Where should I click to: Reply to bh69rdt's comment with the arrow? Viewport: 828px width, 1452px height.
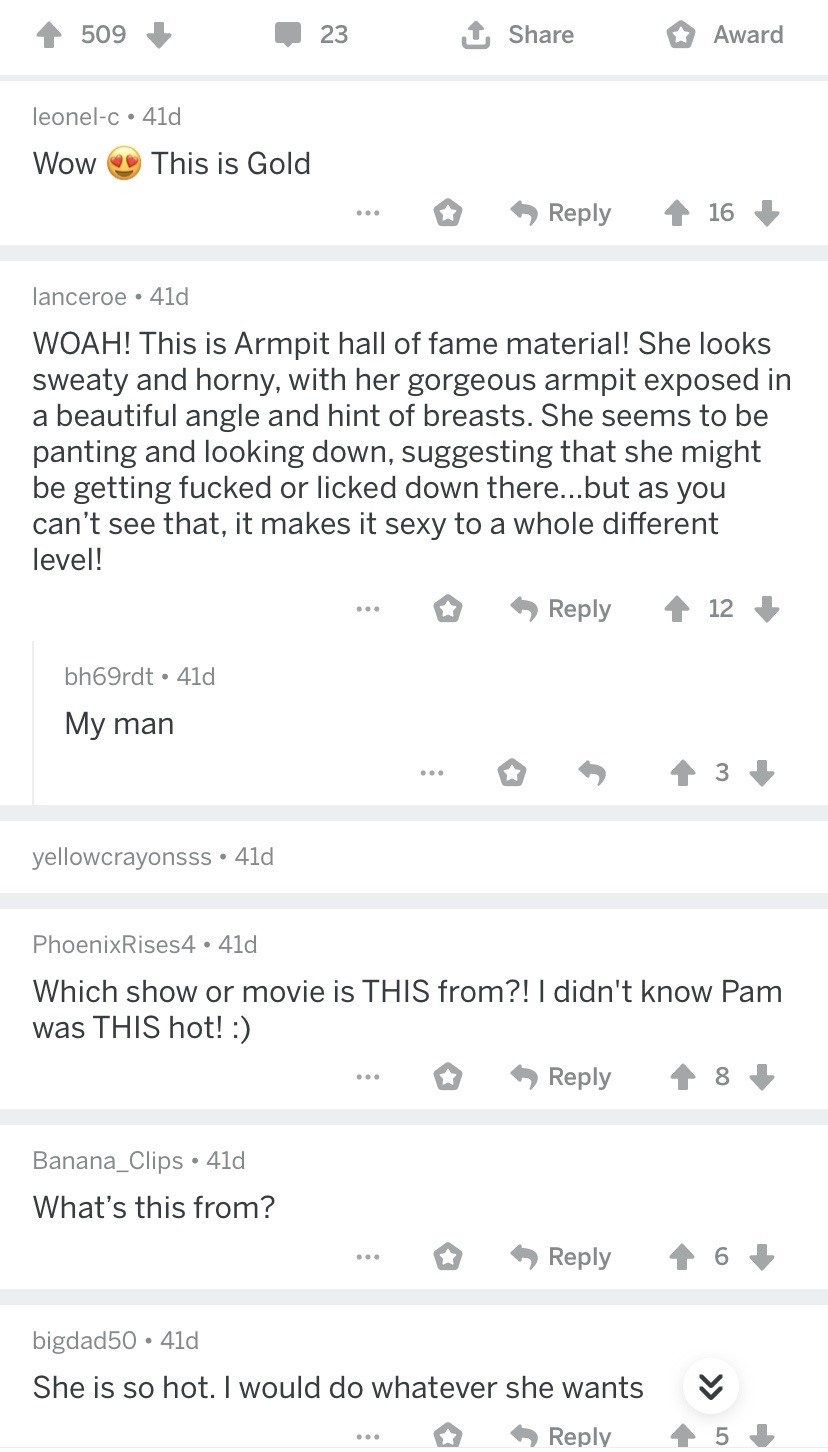(x=592, y=773)
